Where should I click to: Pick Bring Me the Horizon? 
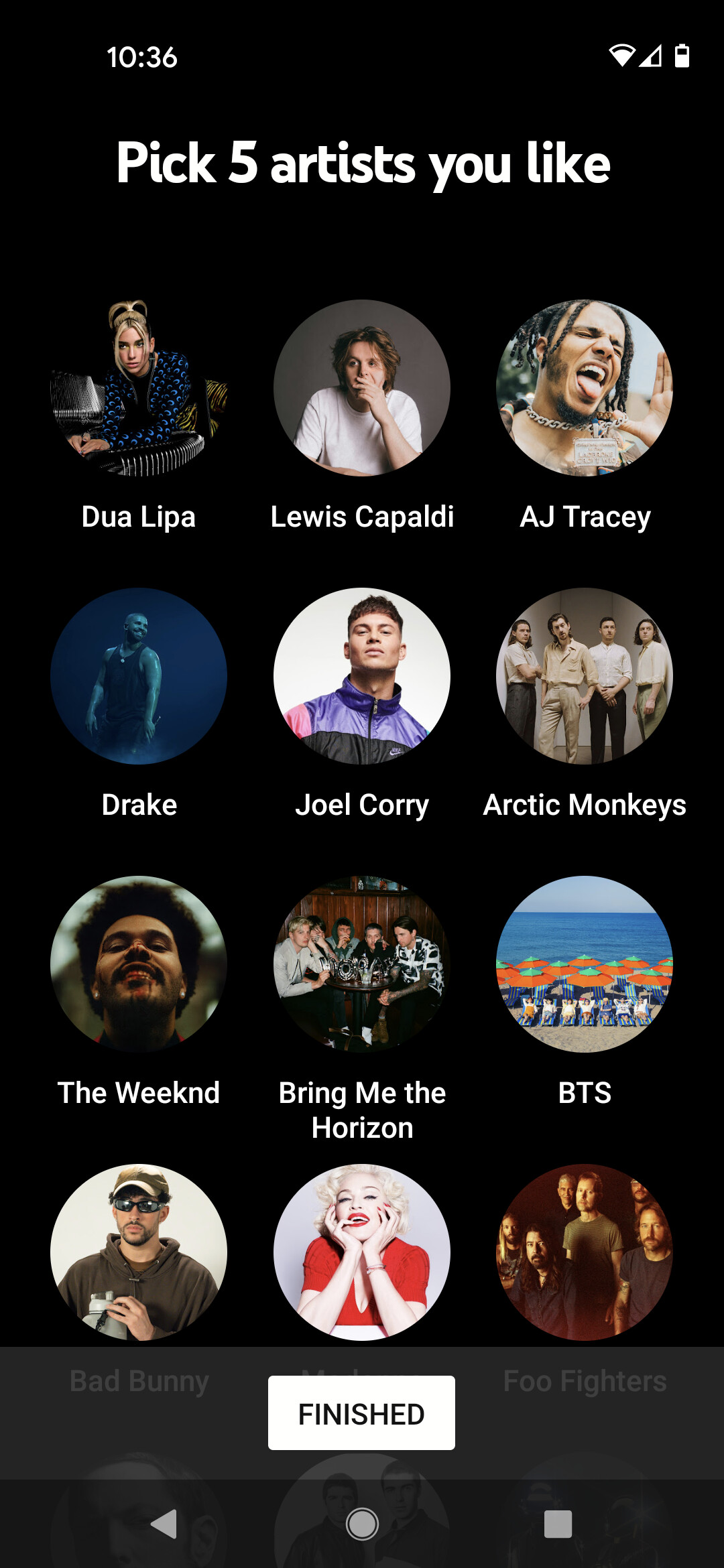click(362, 965)
